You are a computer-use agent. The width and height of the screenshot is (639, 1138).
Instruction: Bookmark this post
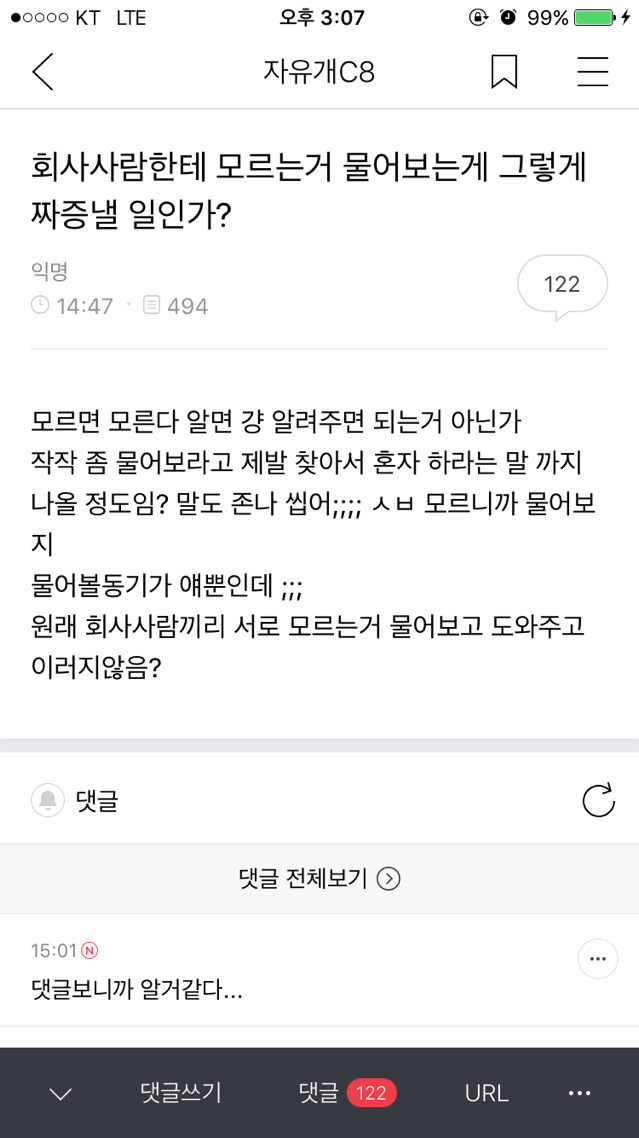tap(504, 72)
